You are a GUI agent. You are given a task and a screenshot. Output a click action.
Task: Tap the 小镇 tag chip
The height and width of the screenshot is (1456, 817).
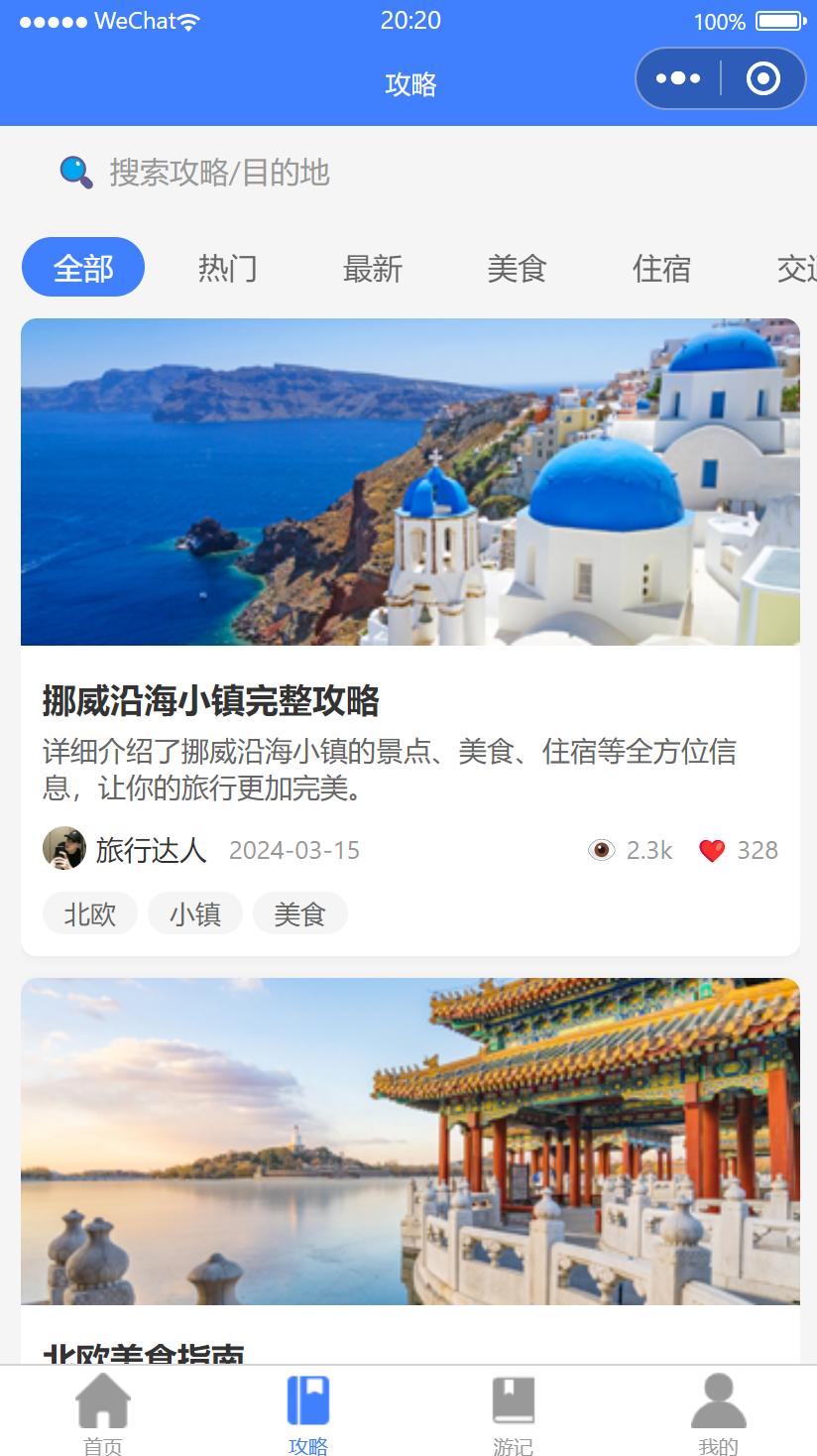(195, 913)
